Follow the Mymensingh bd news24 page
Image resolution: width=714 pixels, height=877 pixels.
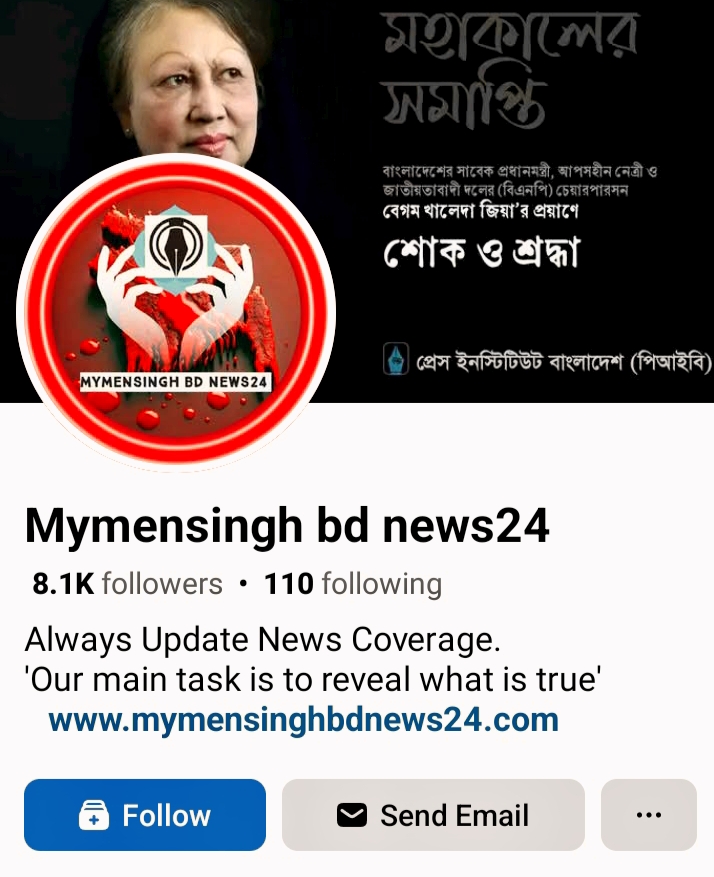tap(145, 815)
